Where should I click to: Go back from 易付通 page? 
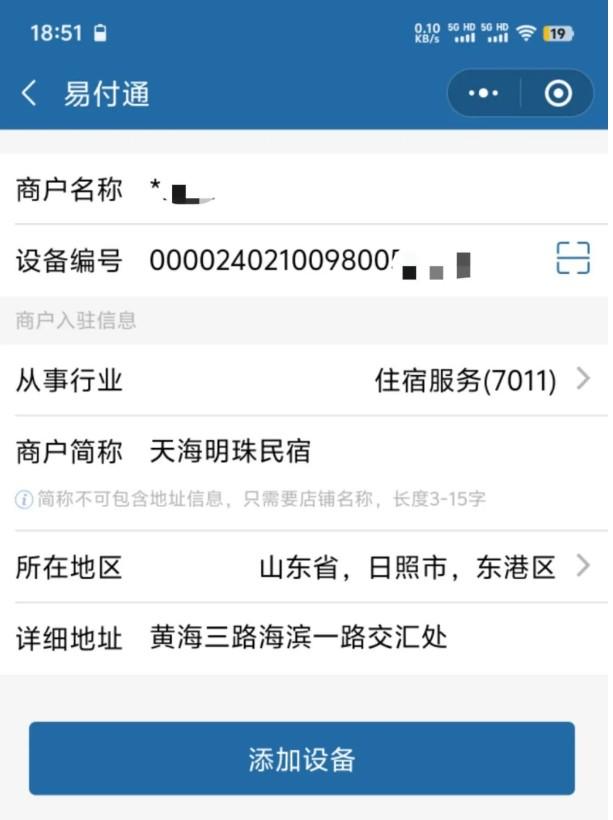pos(29,95)
